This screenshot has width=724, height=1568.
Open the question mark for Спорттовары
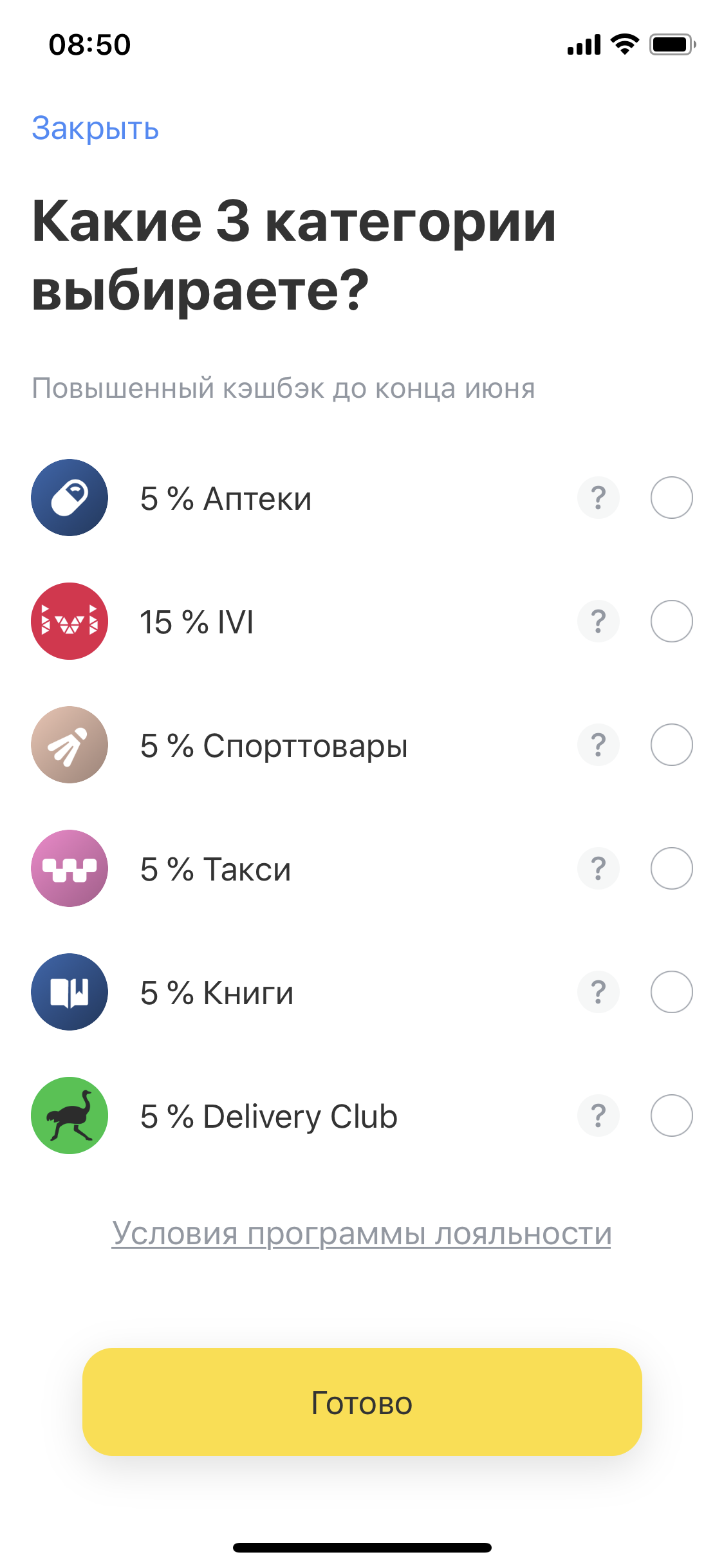599,745
